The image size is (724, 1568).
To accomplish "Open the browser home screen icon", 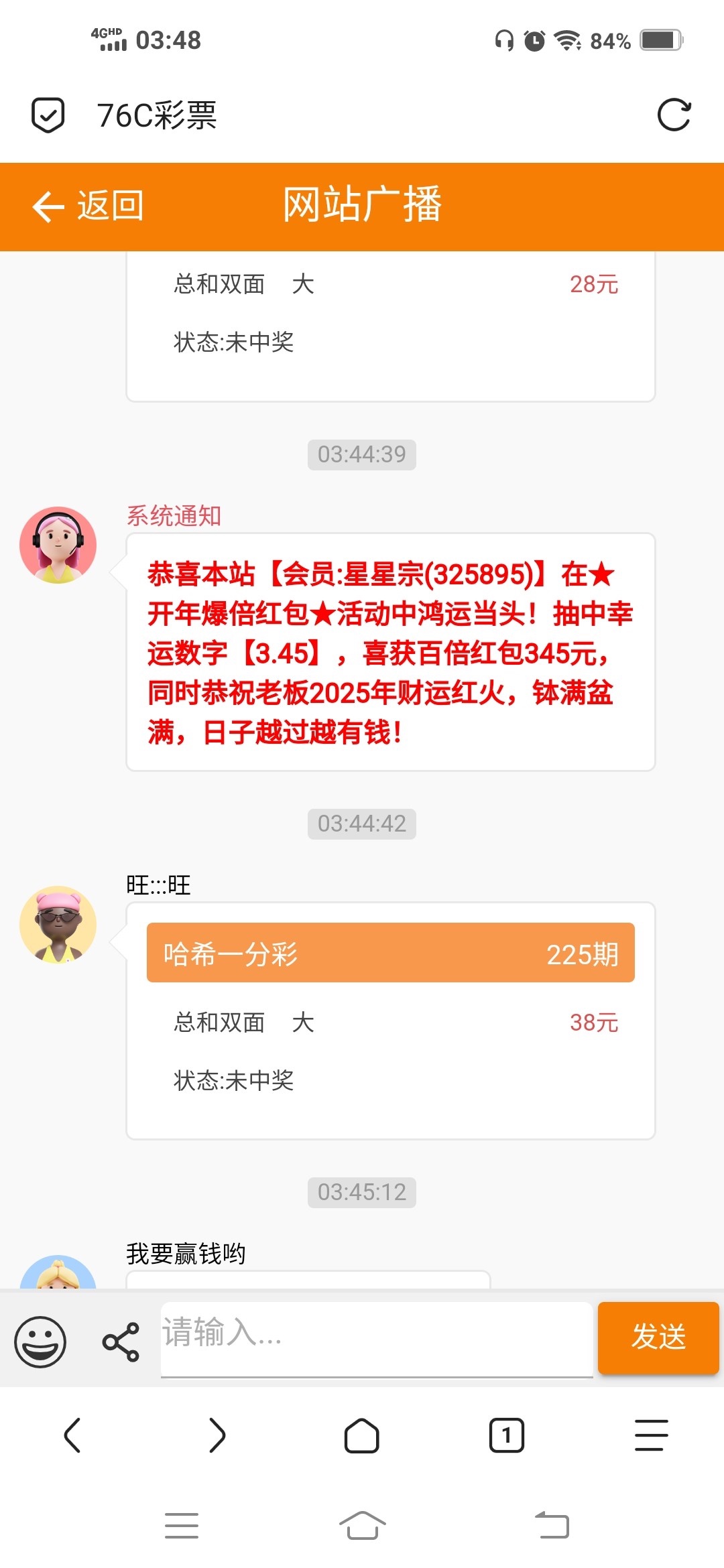I will click(x=362, y=1436).
